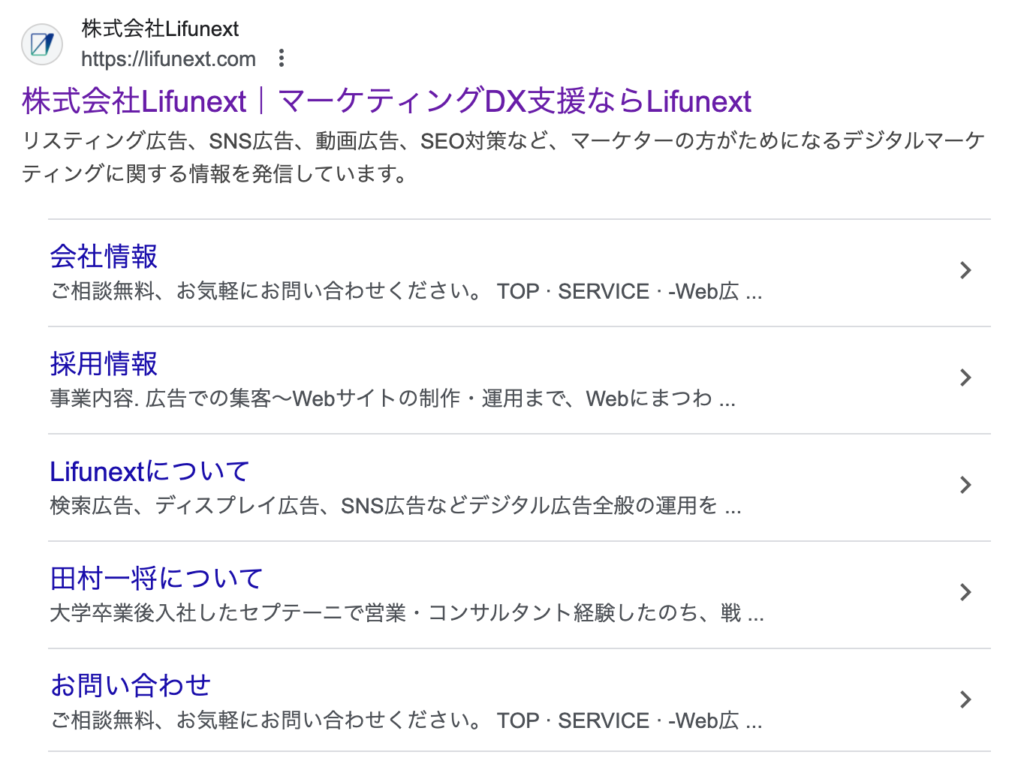The height and width of the screenshot is (767, 1024).
Task: Select the 田村一将について sitelink
Action: click(x=156, y=578)
